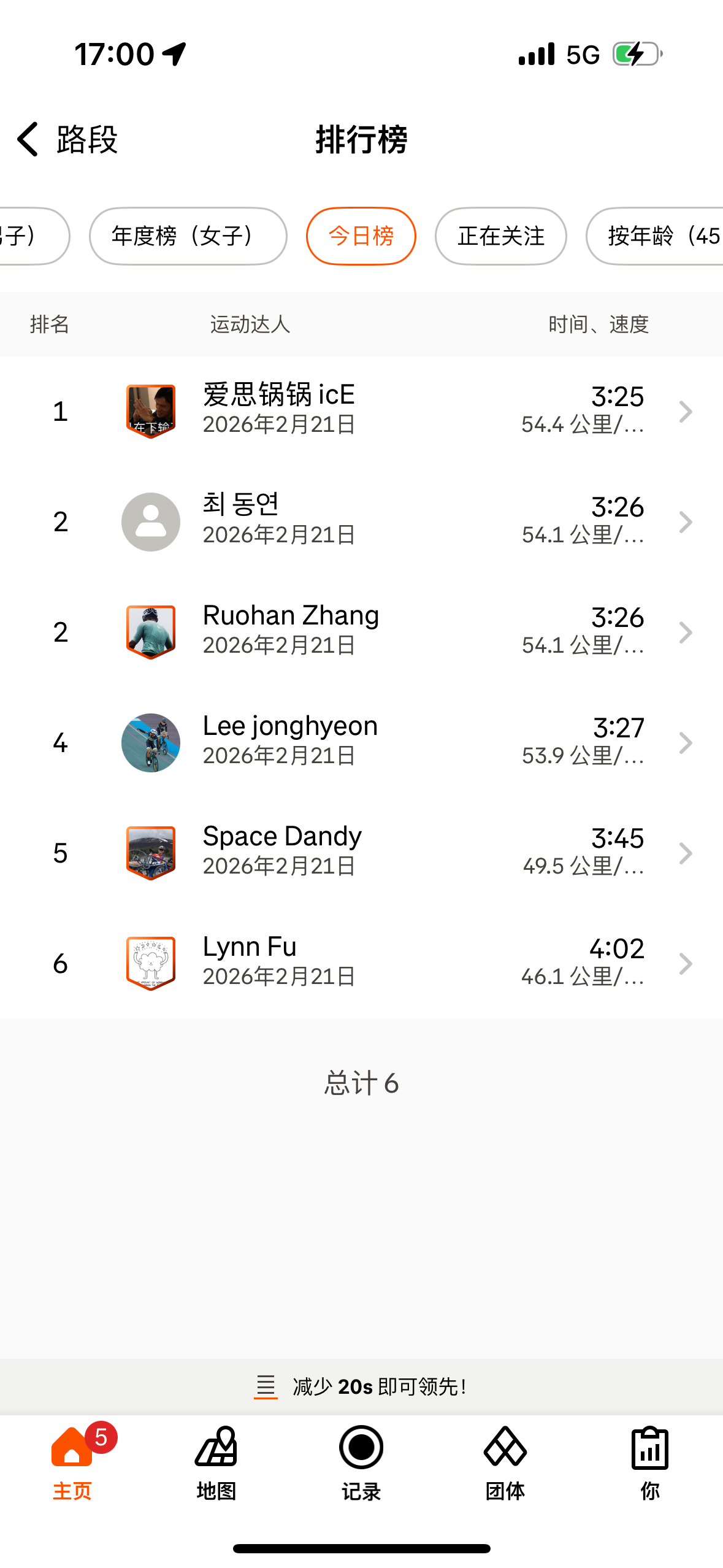The height and width of the screenshot is (1568, 723).
Task: Select the 年度榜（女子）filter chip
Action: pyautogui.click(x=188, y=236)
